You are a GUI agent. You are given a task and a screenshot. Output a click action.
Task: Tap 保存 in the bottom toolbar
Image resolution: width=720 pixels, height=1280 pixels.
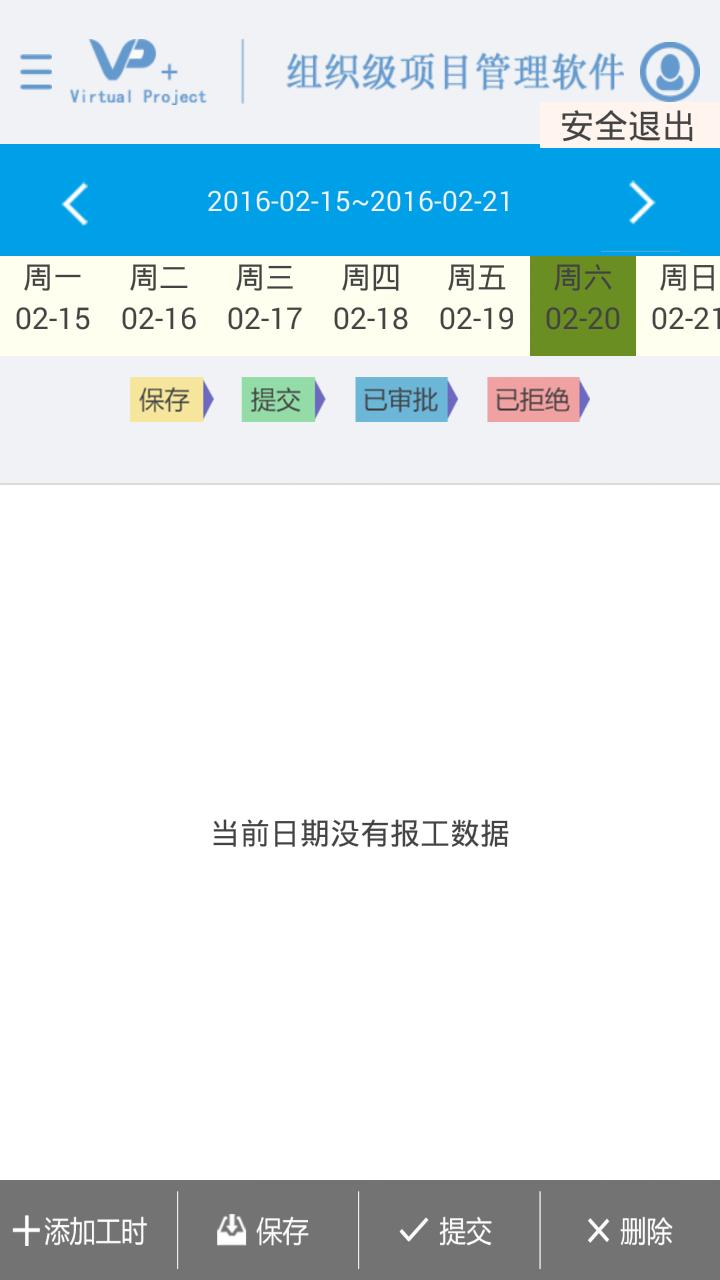(264, 1230)
